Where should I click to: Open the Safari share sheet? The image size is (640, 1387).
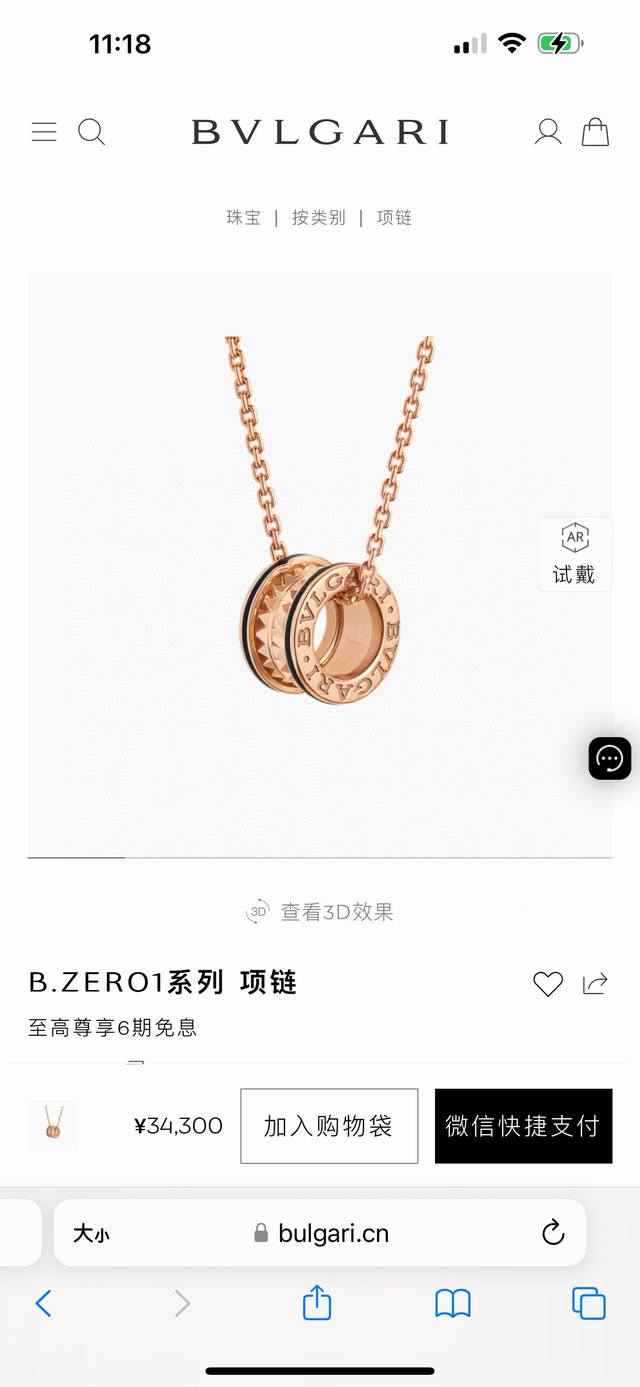click(317, 1303)
